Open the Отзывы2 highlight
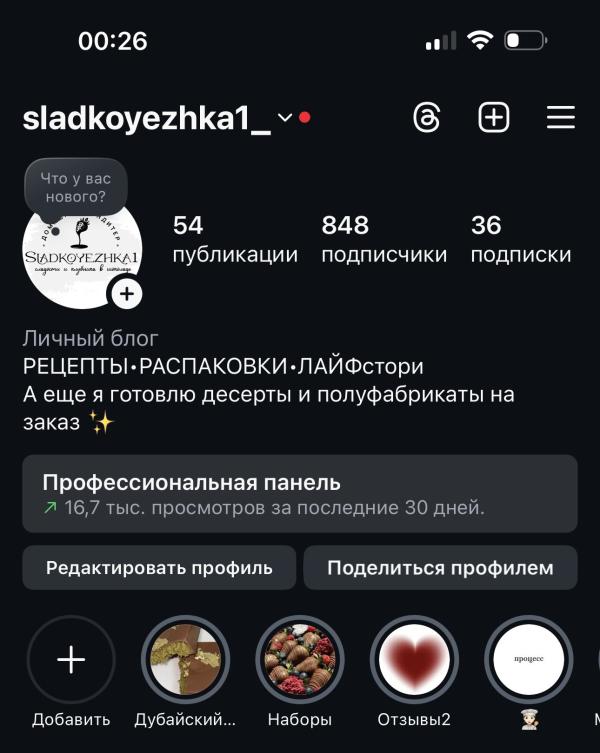This screenshot has height=753, width=600. (414, 660)
